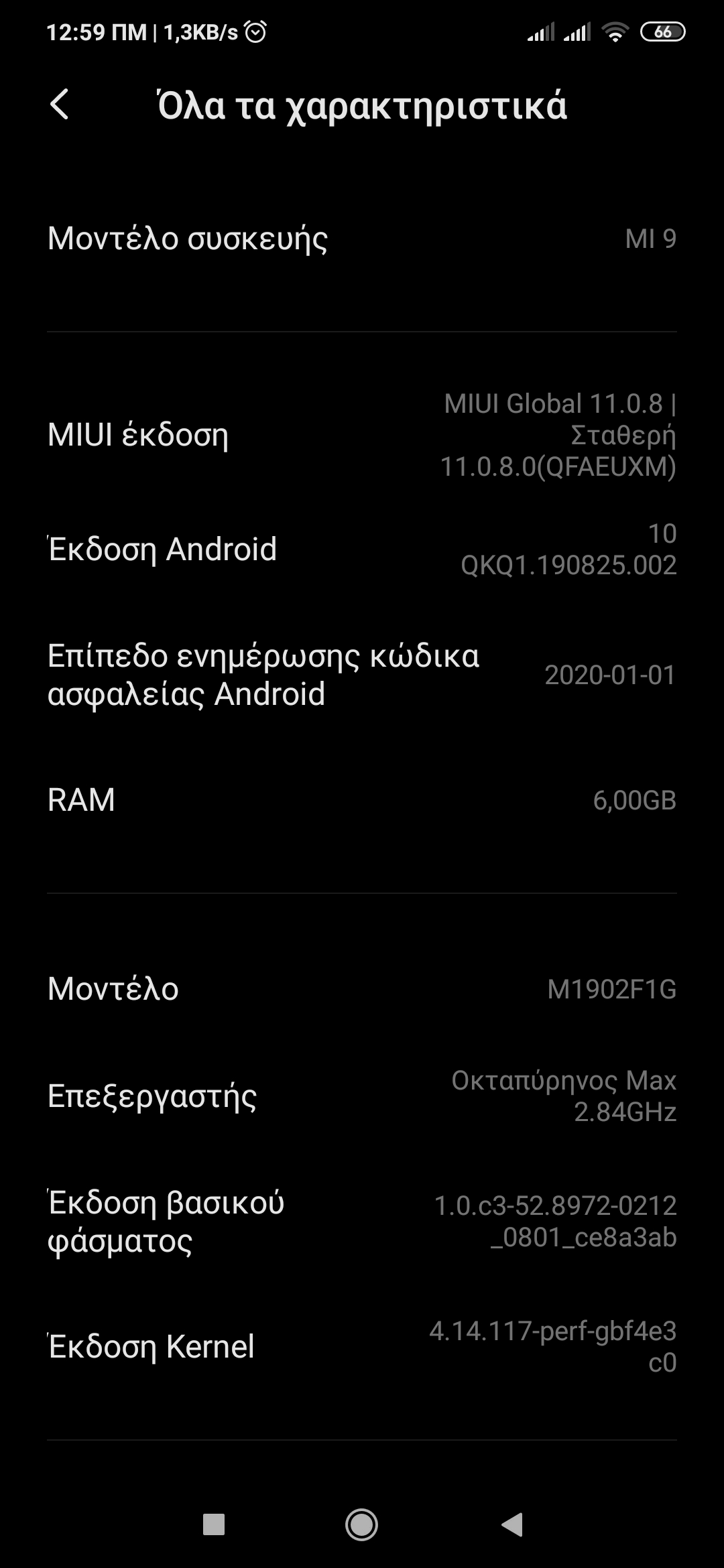Select the Επεξεργαστής row
The width and height of the screenshot is (724, 1568).
point(362,1096)
